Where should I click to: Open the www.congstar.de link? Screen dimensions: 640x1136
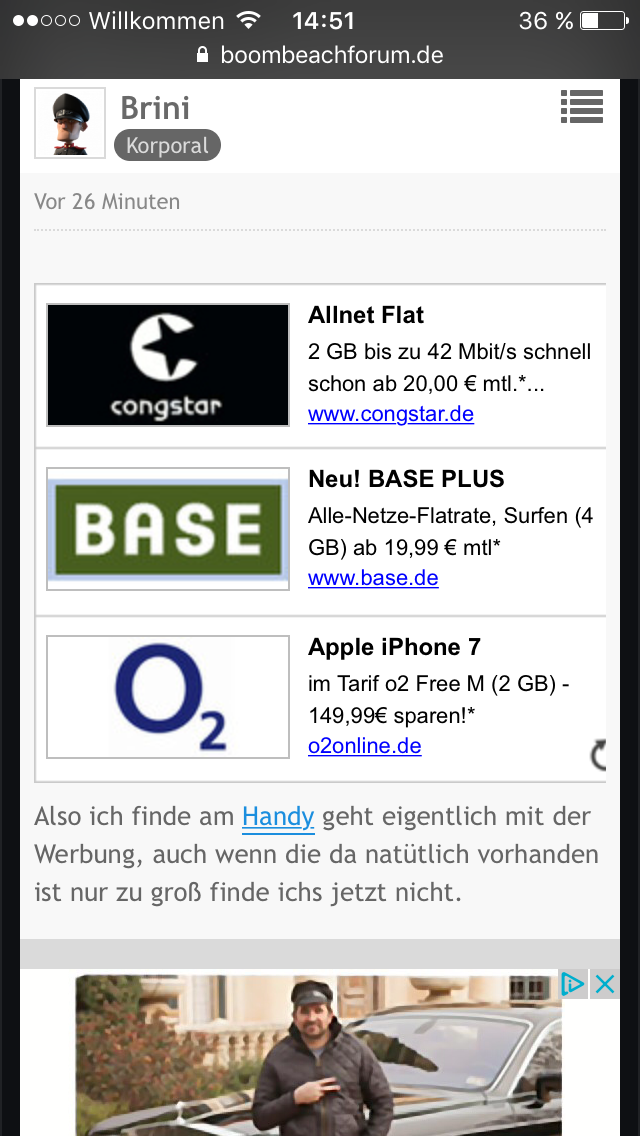coord(390,414)
